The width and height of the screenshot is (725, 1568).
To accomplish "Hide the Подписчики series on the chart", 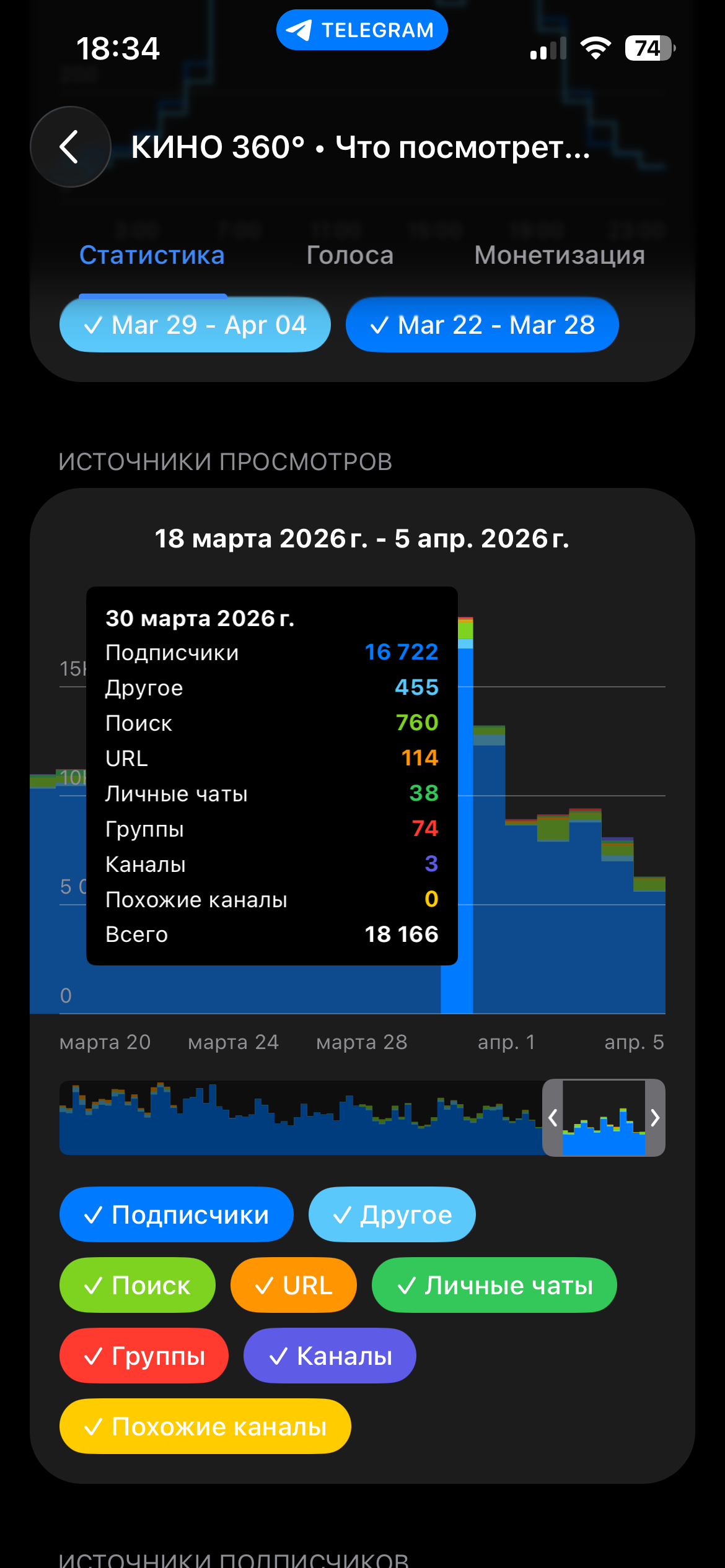I will tap(176, 1214).
